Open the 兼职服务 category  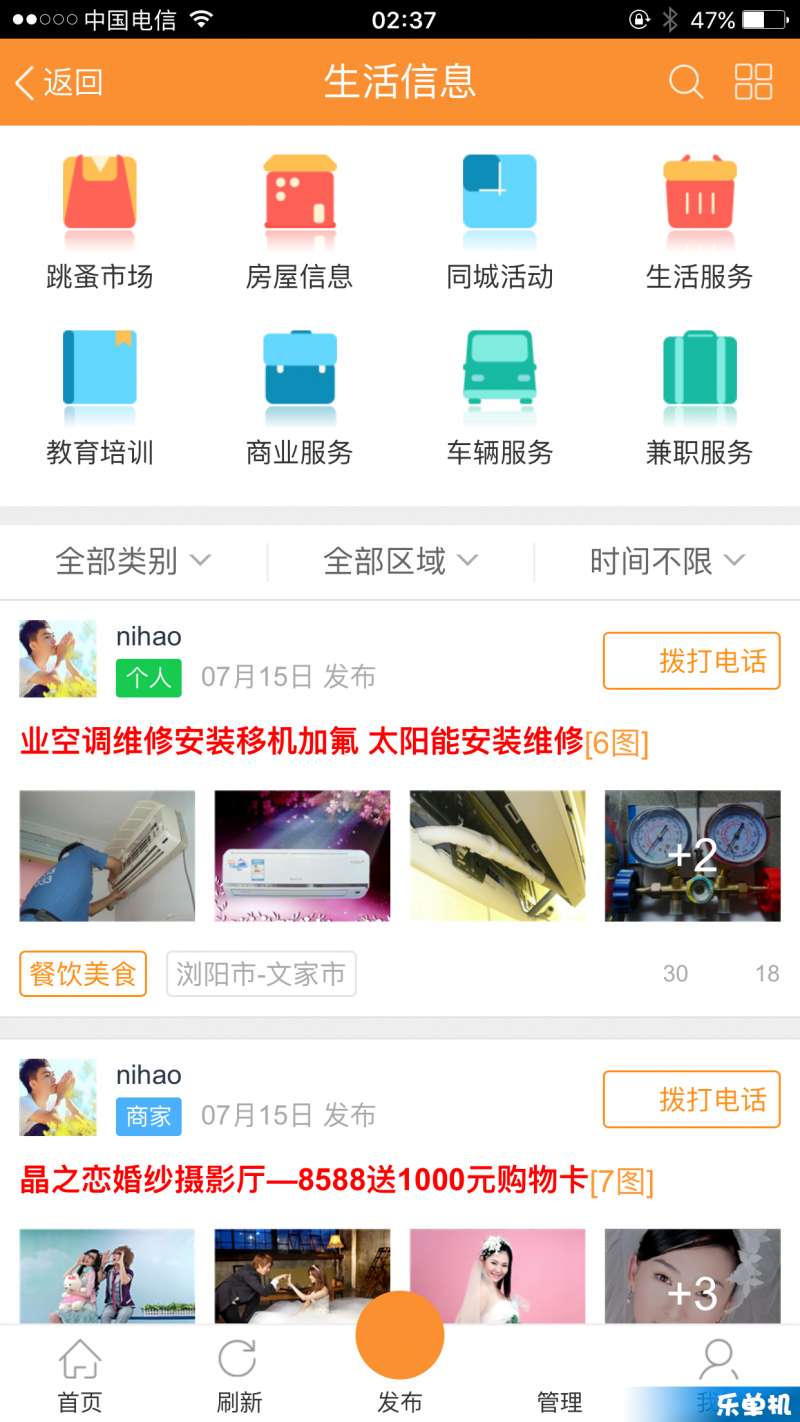700,396
